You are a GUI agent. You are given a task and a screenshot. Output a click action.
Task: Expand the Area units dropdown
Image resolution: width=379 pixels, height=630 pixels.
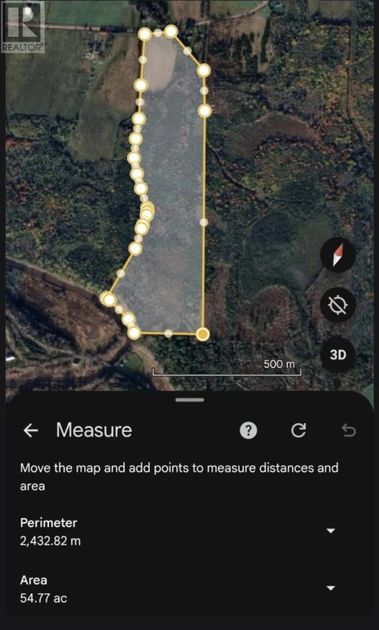[330, 588]
